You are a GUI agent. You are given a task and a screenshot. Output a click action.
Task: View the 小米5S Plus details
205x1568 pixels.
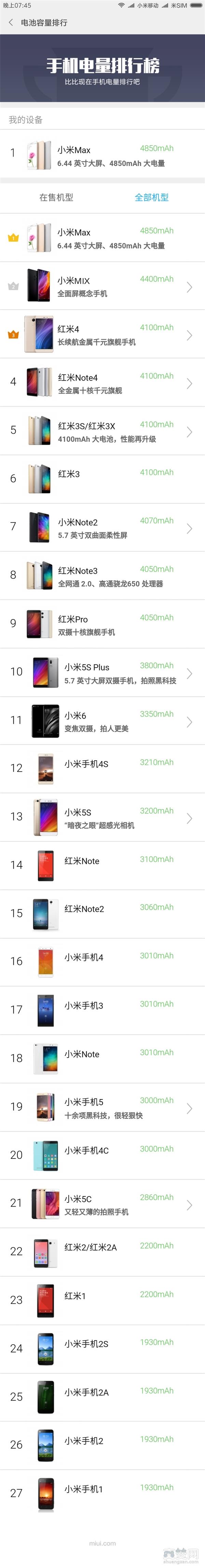[x=102, y=673]
